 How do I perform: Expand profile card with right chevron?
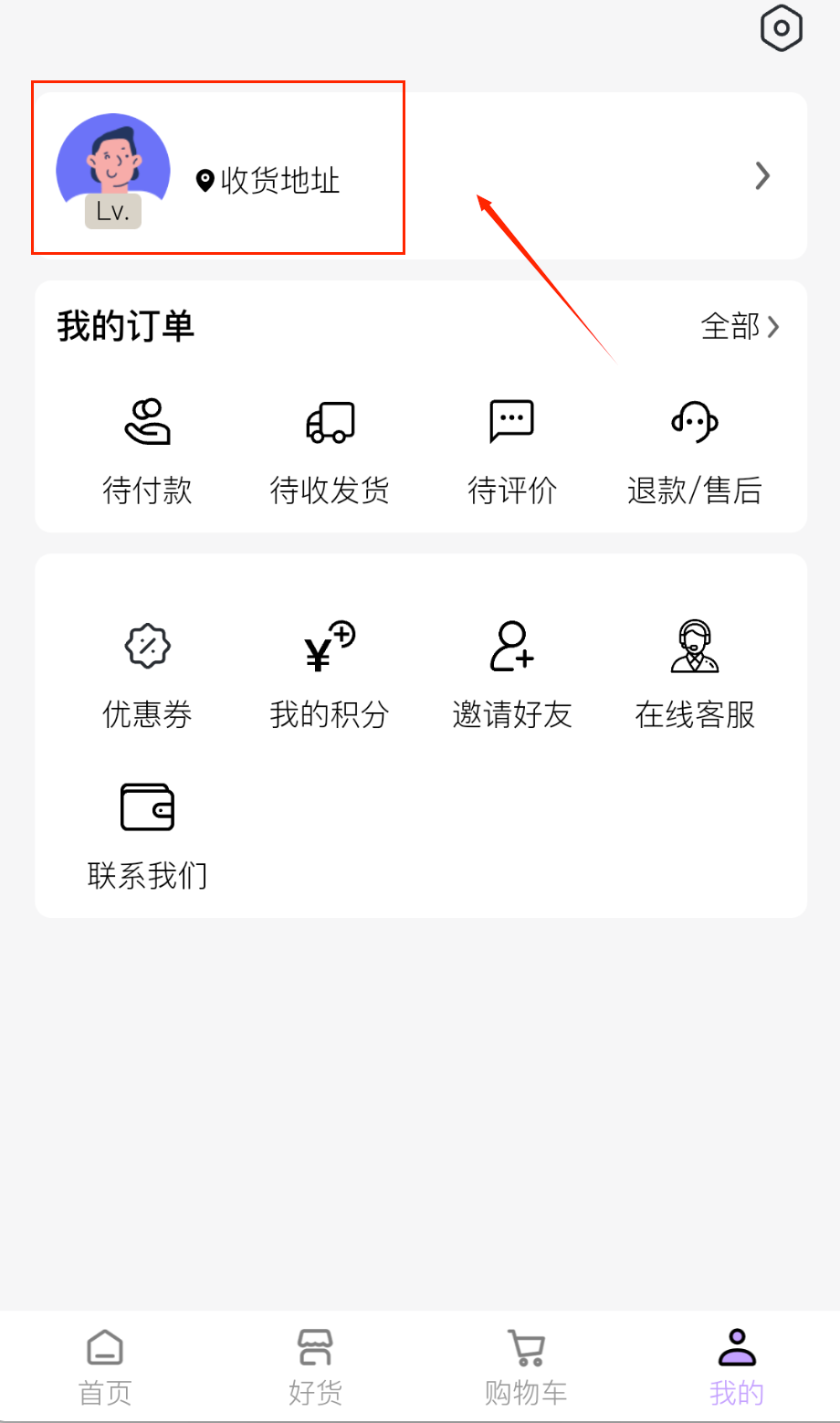coord(762,175)
